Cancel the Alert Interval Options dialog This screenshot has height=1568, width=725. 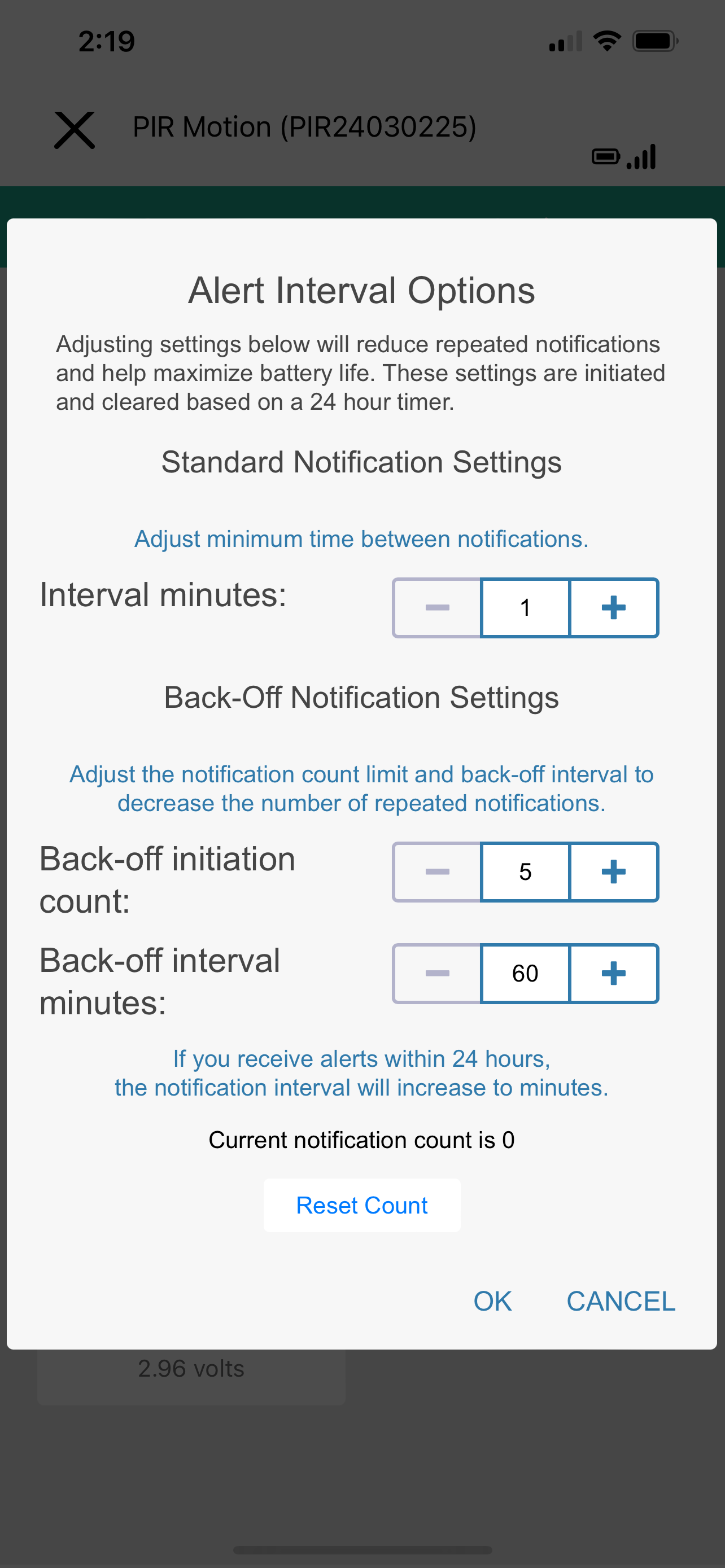point(621,1302)
